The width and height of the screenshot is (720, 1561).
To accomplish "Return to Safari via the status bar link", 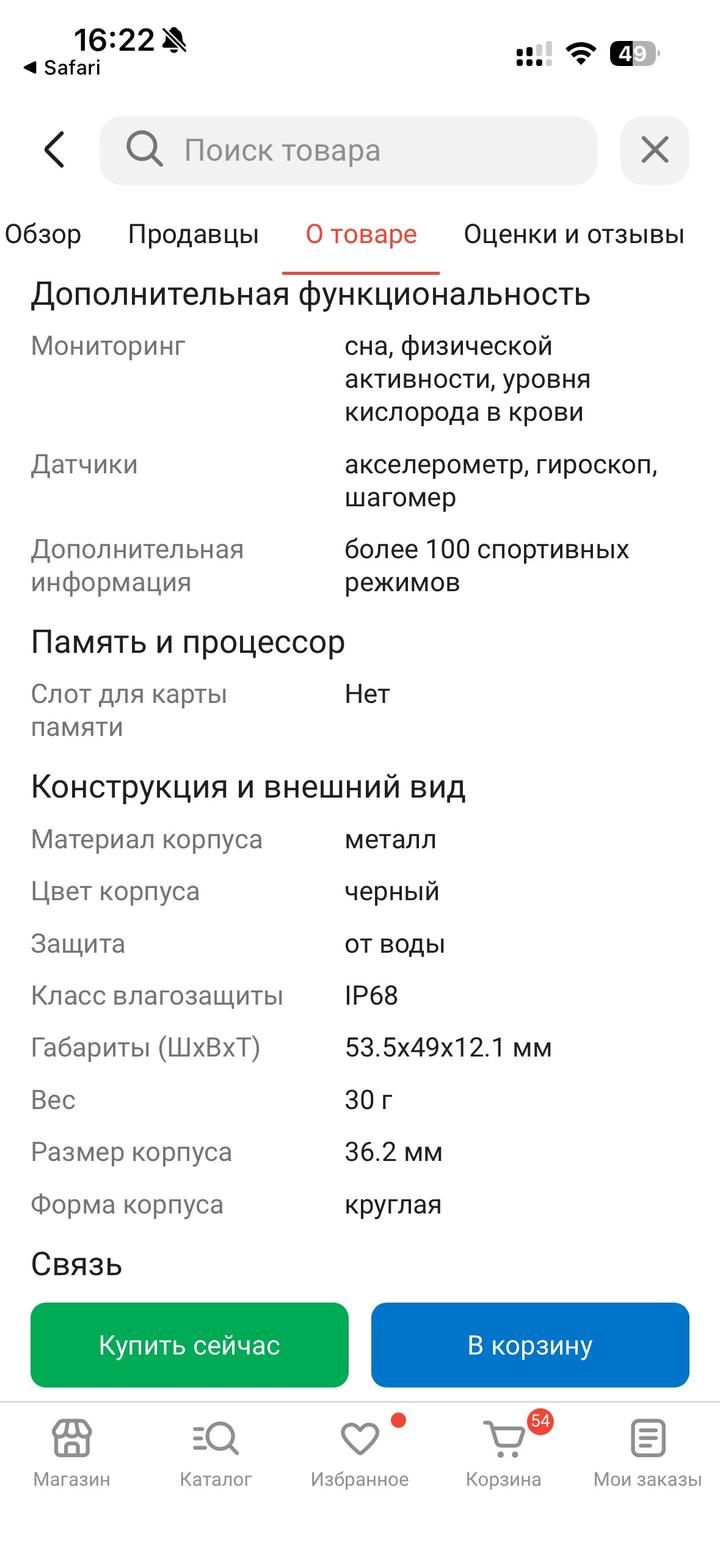I will pyautogui.click(x=62, y=68).
